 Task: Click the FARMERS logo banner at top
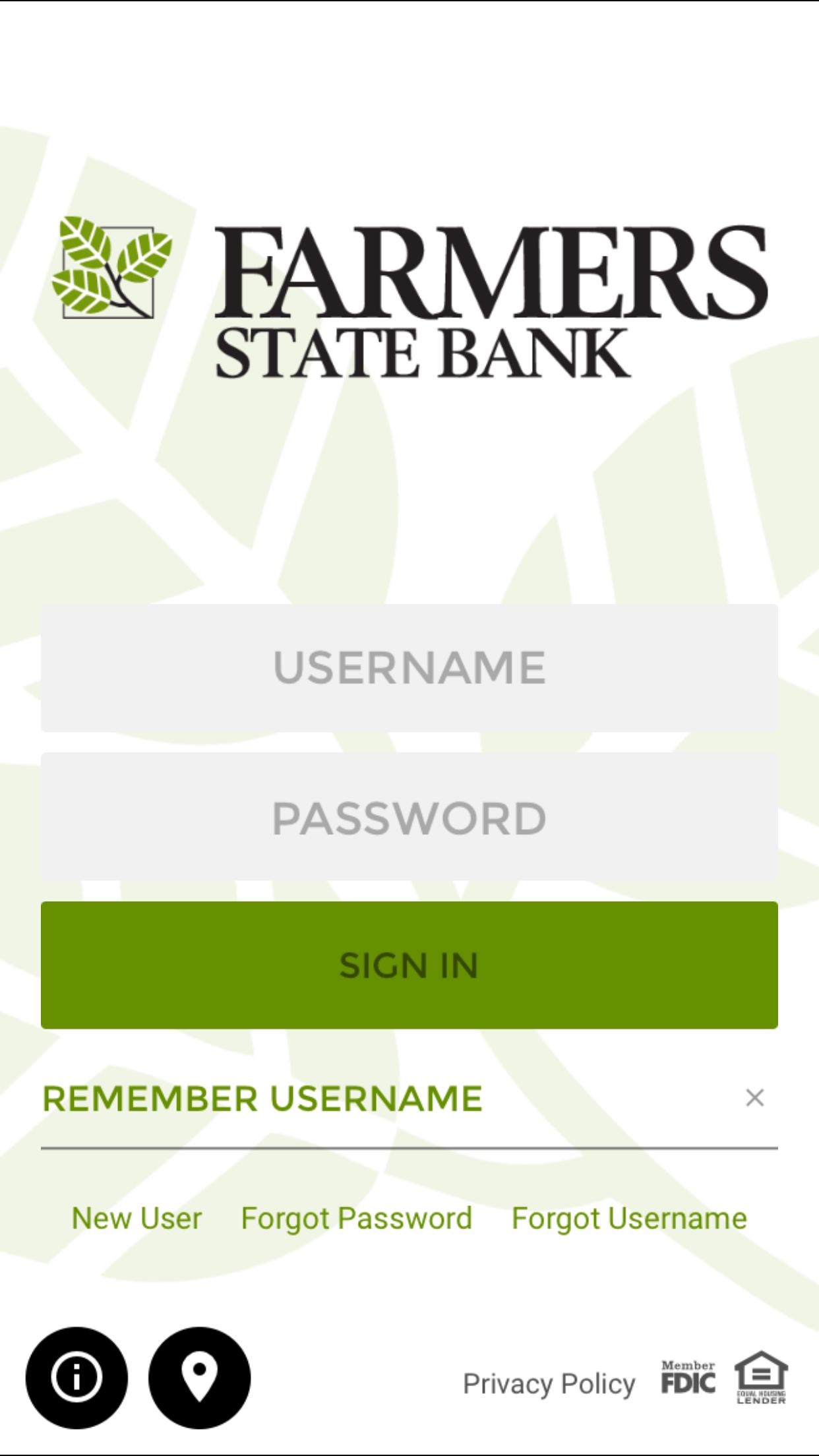(409, 297)
